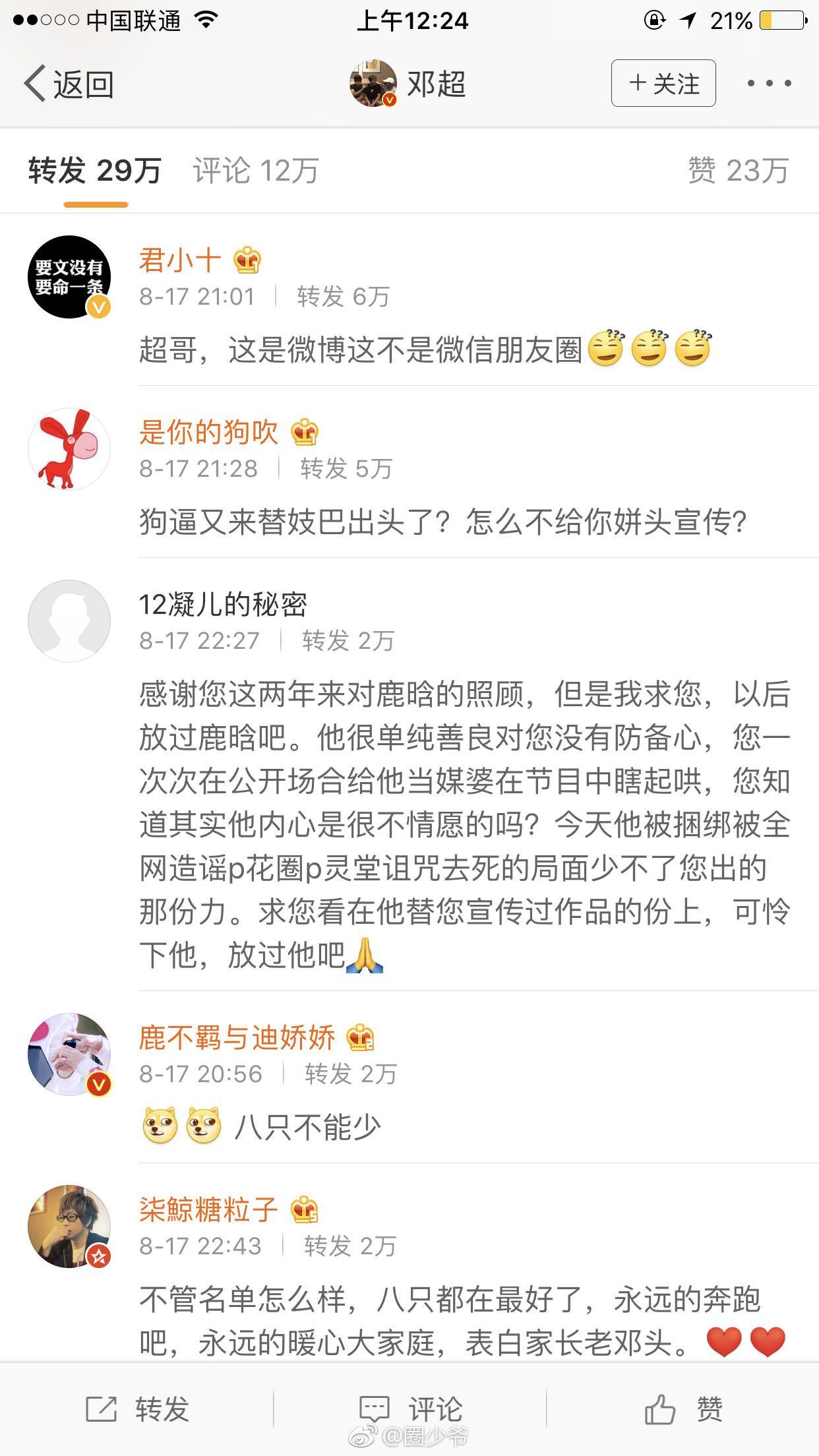Tap 转发 6万 under 君小十's comment
This screenshot has height=1456, width=819.
(x=343, y=297)
